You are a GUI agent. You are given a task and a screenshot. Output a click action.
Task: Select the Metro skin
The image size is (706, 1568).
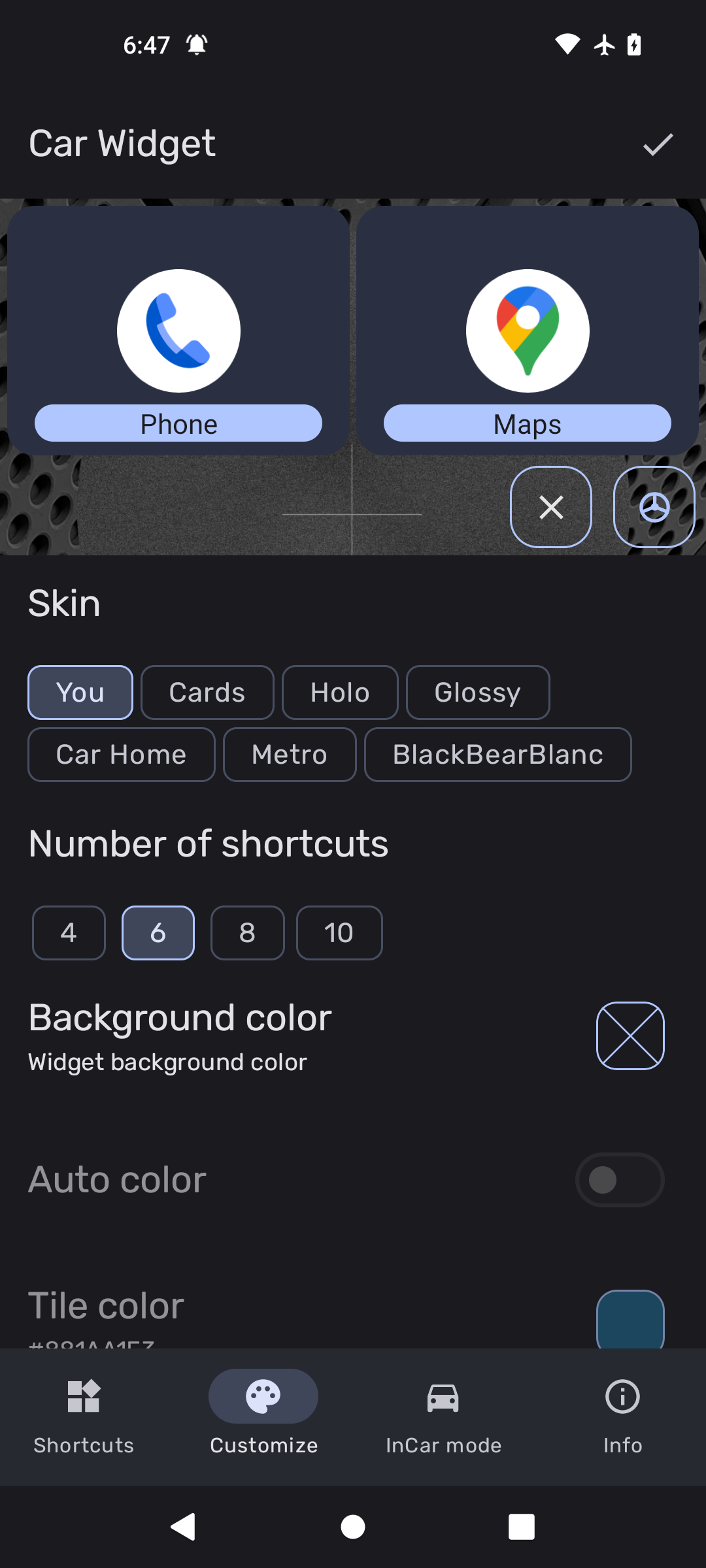[x=290, y=755]
